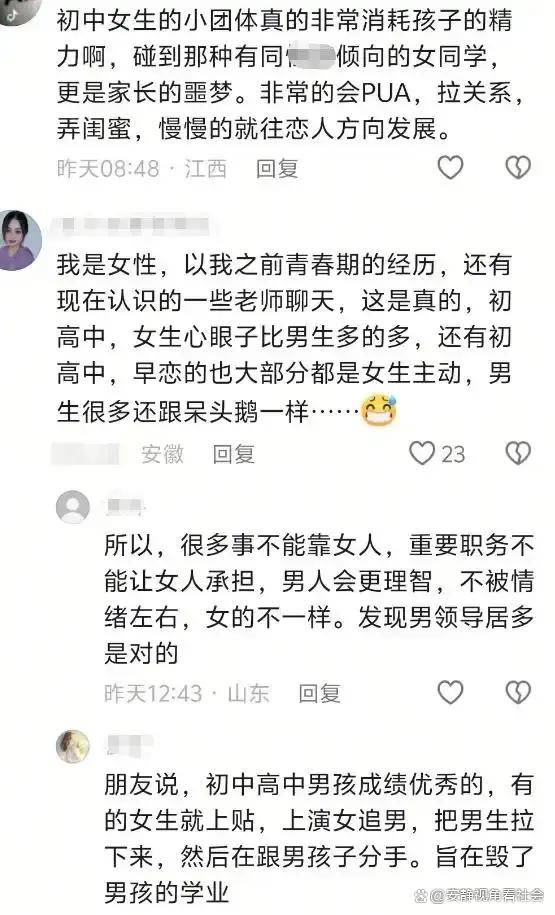
Task: Like the Jiangxi comment posted 昨天08:48
Action: click(x=450, y=167)
